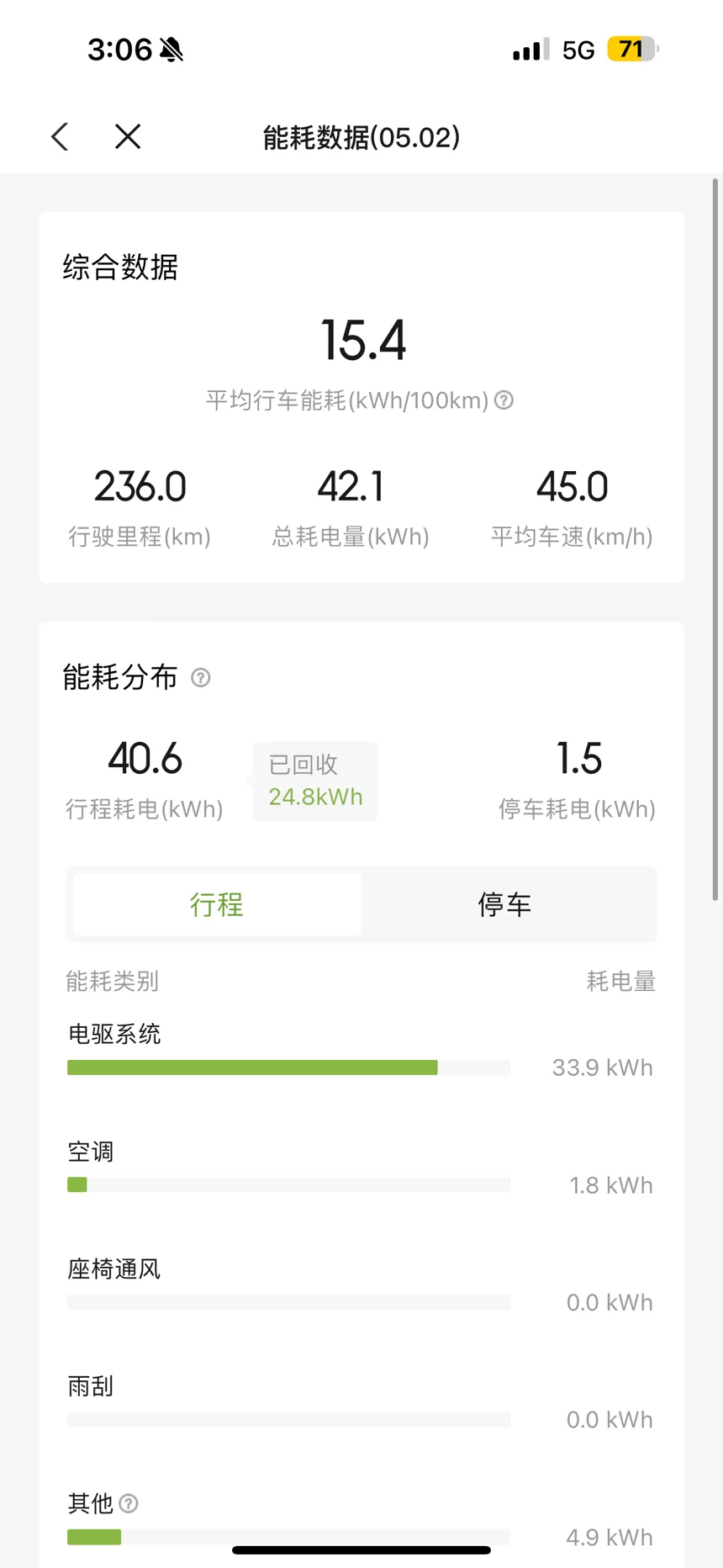Select the 行程 tab
This screenshot has width=723, height=1568.
click(x=217, y=904)
